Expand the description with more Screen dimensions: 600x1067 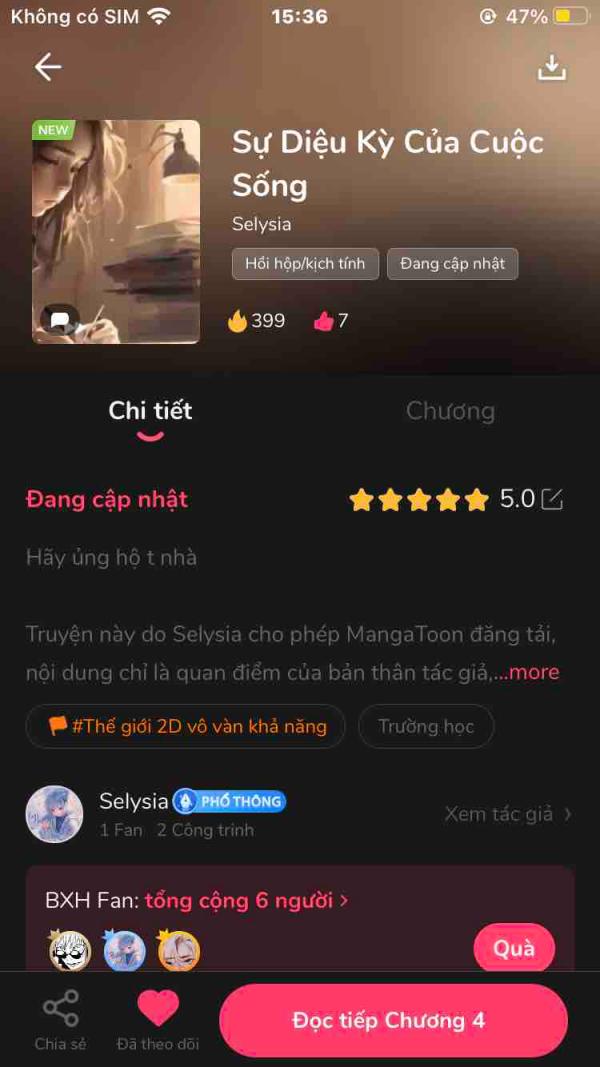pos(534,672)
